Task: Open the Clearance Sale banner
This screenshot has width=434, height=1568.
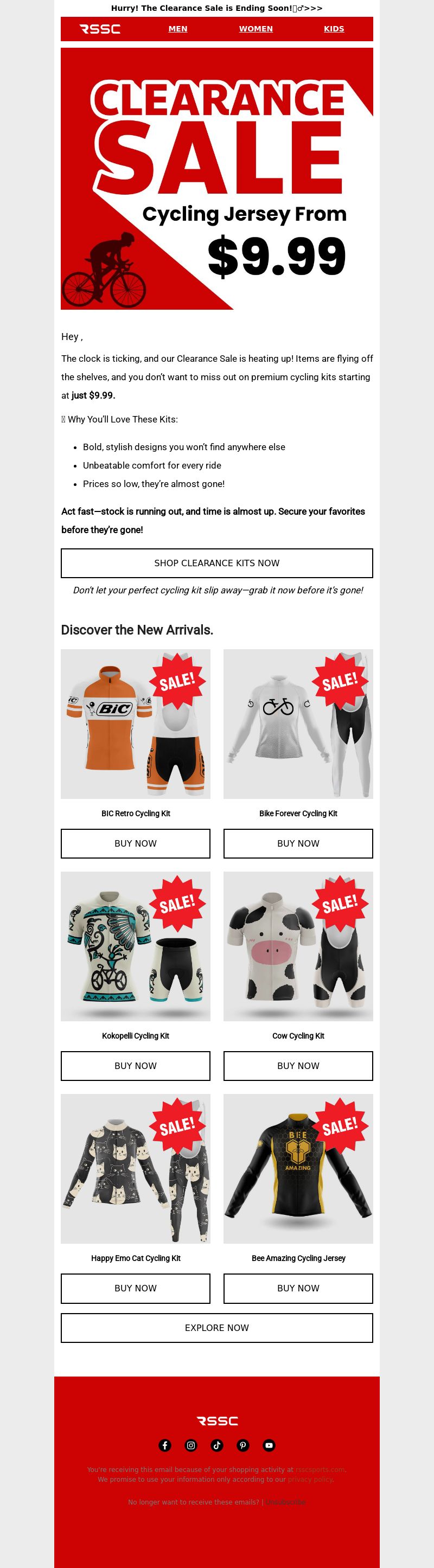Action: pos(216,178)
